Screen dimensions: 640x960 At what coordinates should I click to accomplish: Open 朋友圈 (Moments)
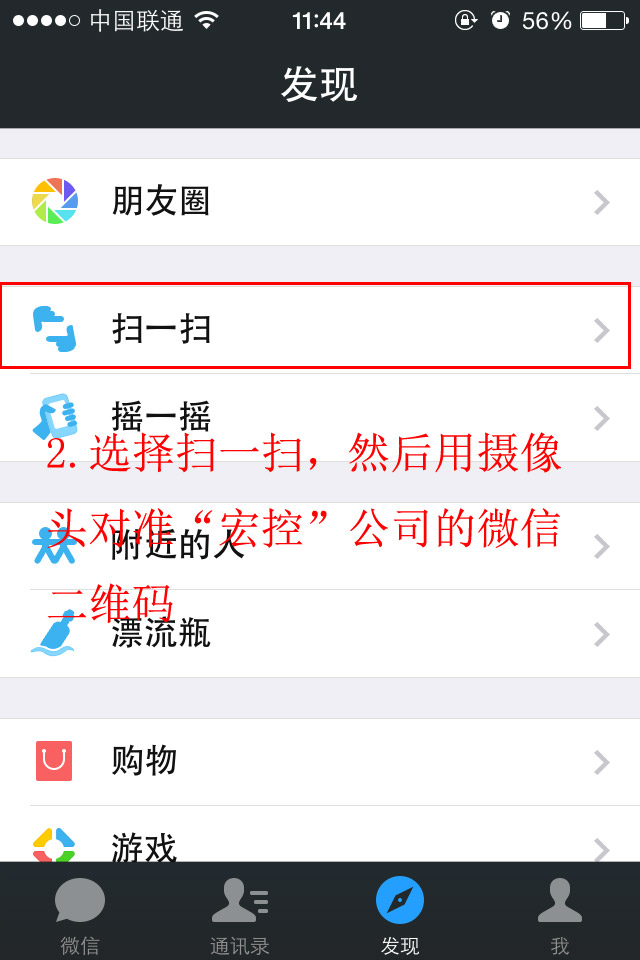[x=320, y=202]
